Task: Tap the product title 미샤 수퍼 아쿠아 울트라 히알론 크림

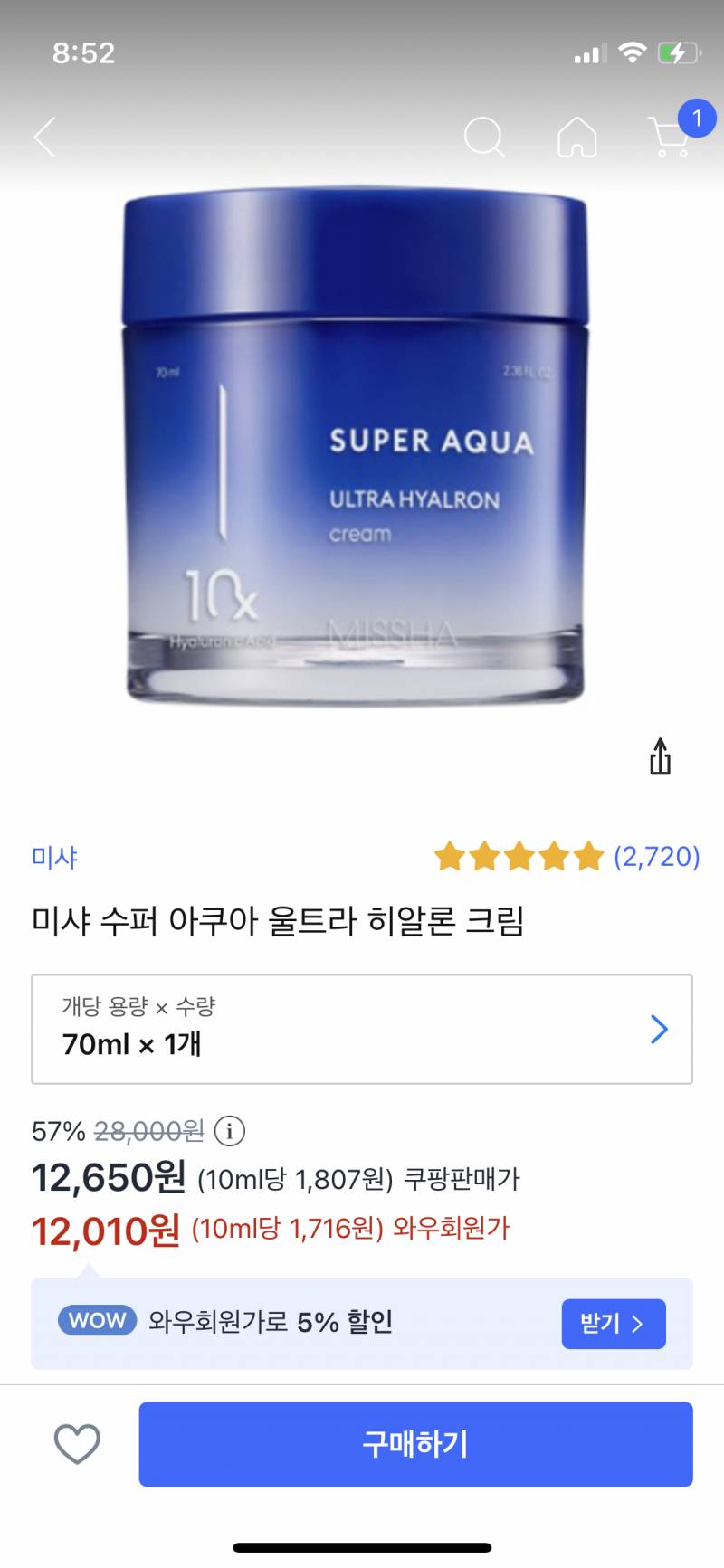Action: pos(281,918)
